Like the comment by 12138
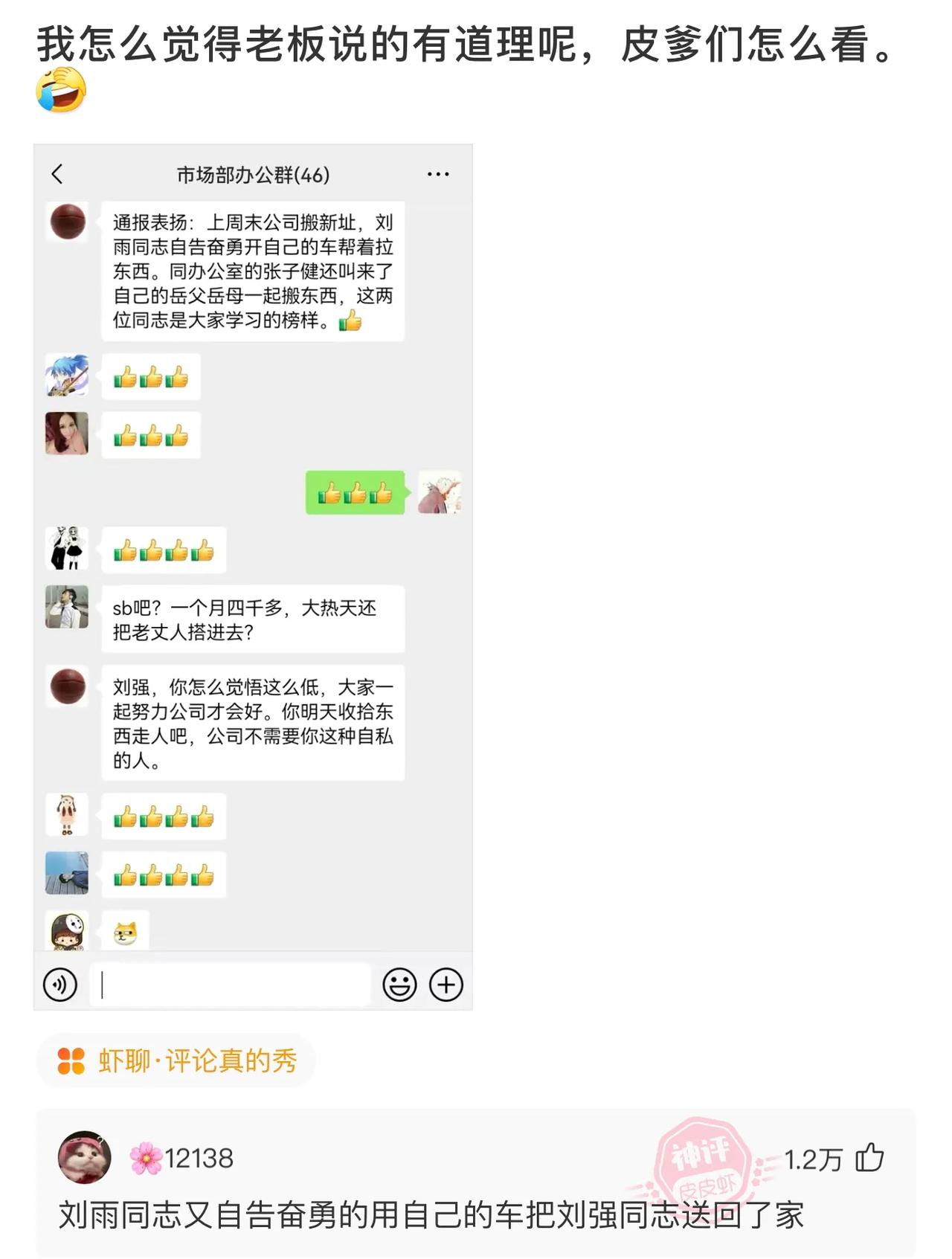Screen dimensions: 952x1259 pyautogui.click(x=869, y=1158)
